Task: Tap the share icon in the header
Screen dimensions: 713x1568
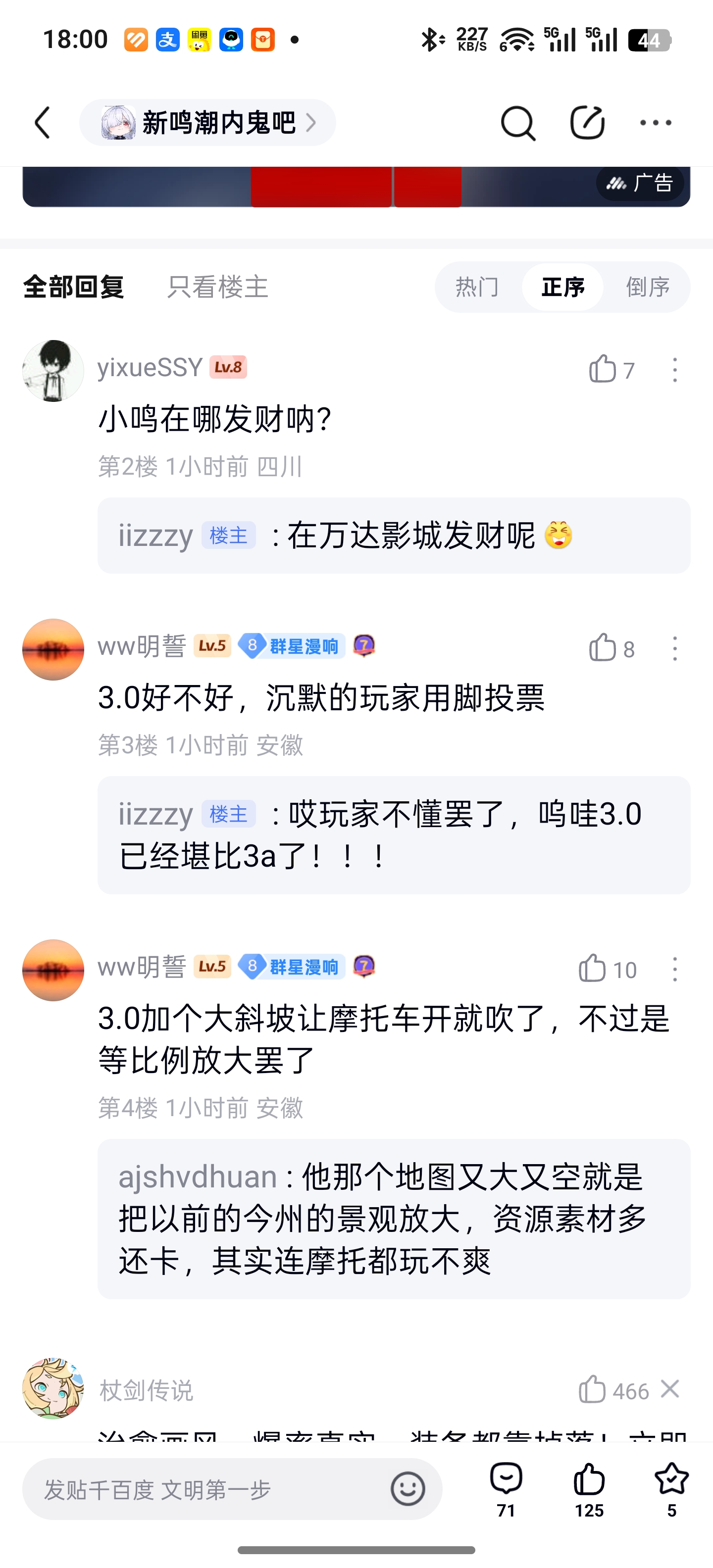Action: [x=587, y=122]
